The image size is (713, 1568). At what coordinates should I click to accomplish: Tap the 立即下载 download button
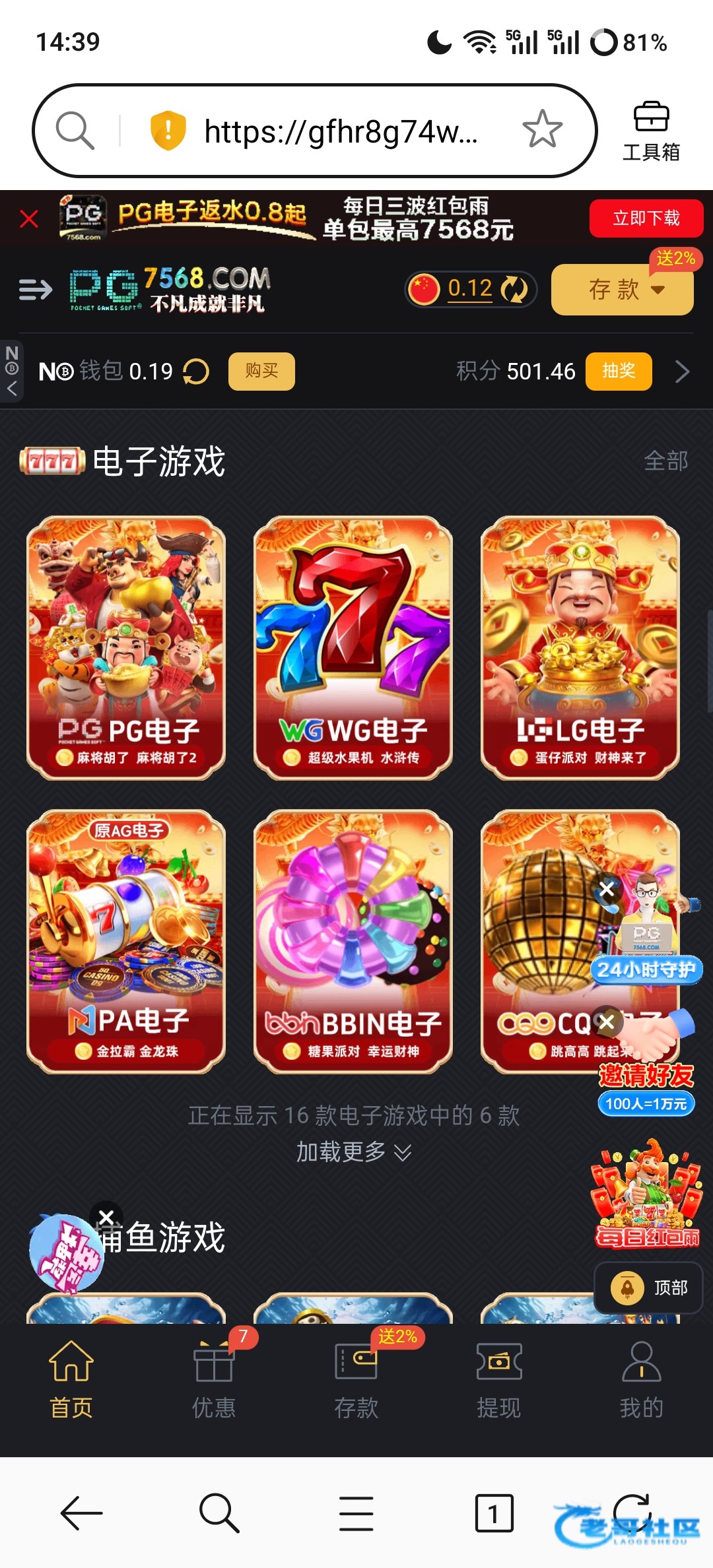(x=646, y=218)
